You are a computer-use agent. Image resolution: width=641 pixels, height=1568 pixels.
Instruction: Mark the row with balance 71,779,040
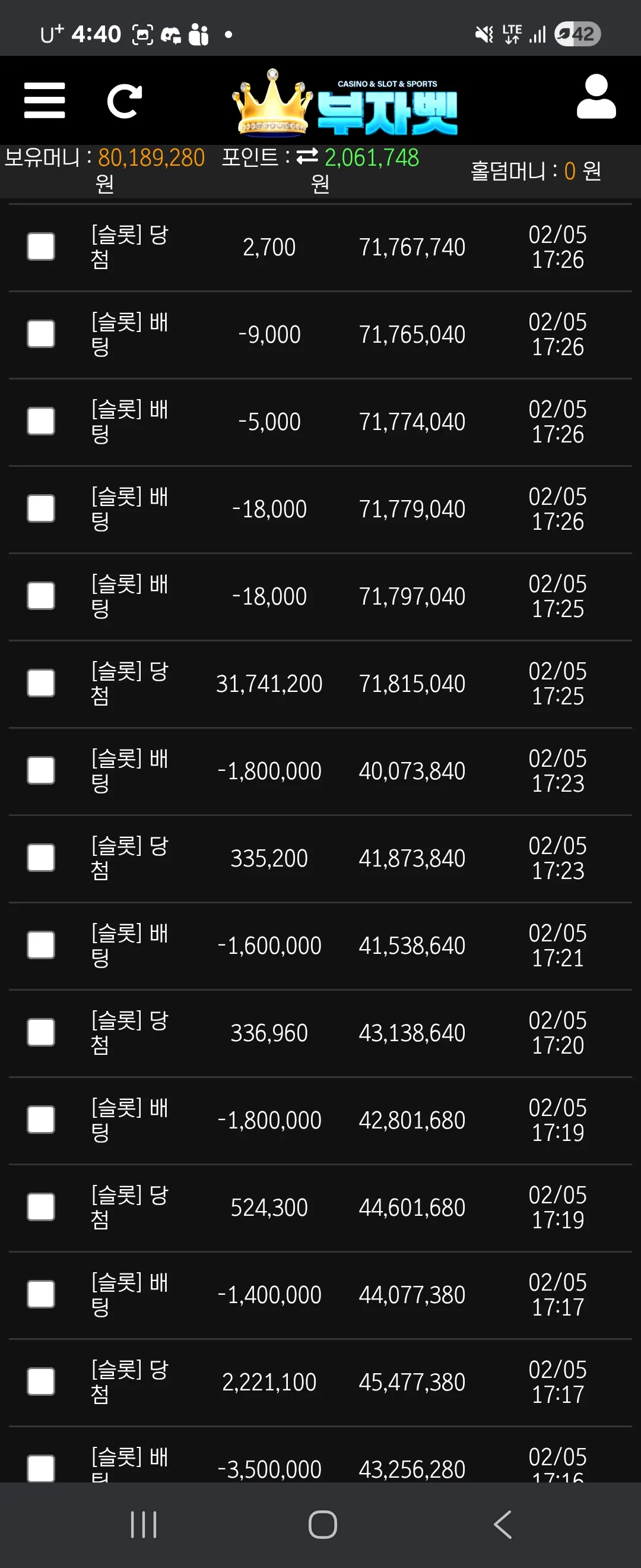pos(41,509)
